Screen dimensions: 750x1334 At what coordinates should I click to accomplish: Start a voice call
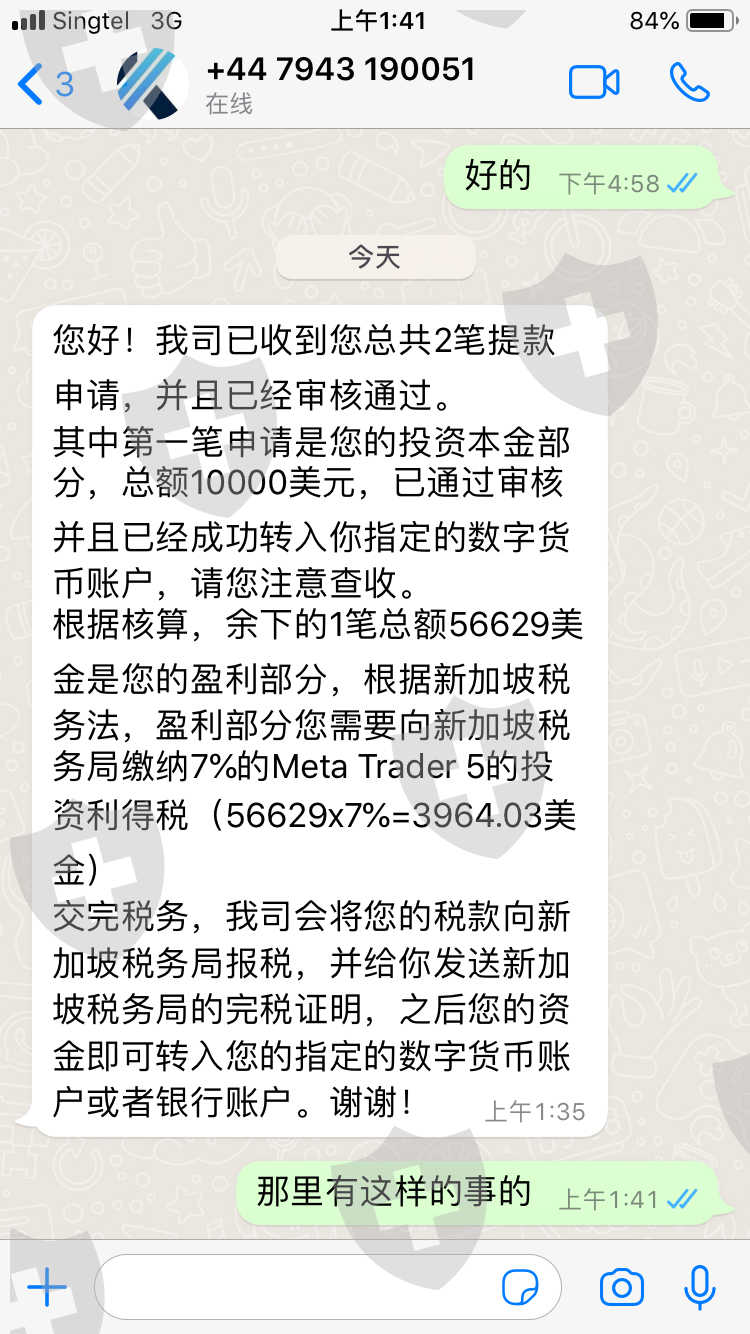(x=690, y=83)
